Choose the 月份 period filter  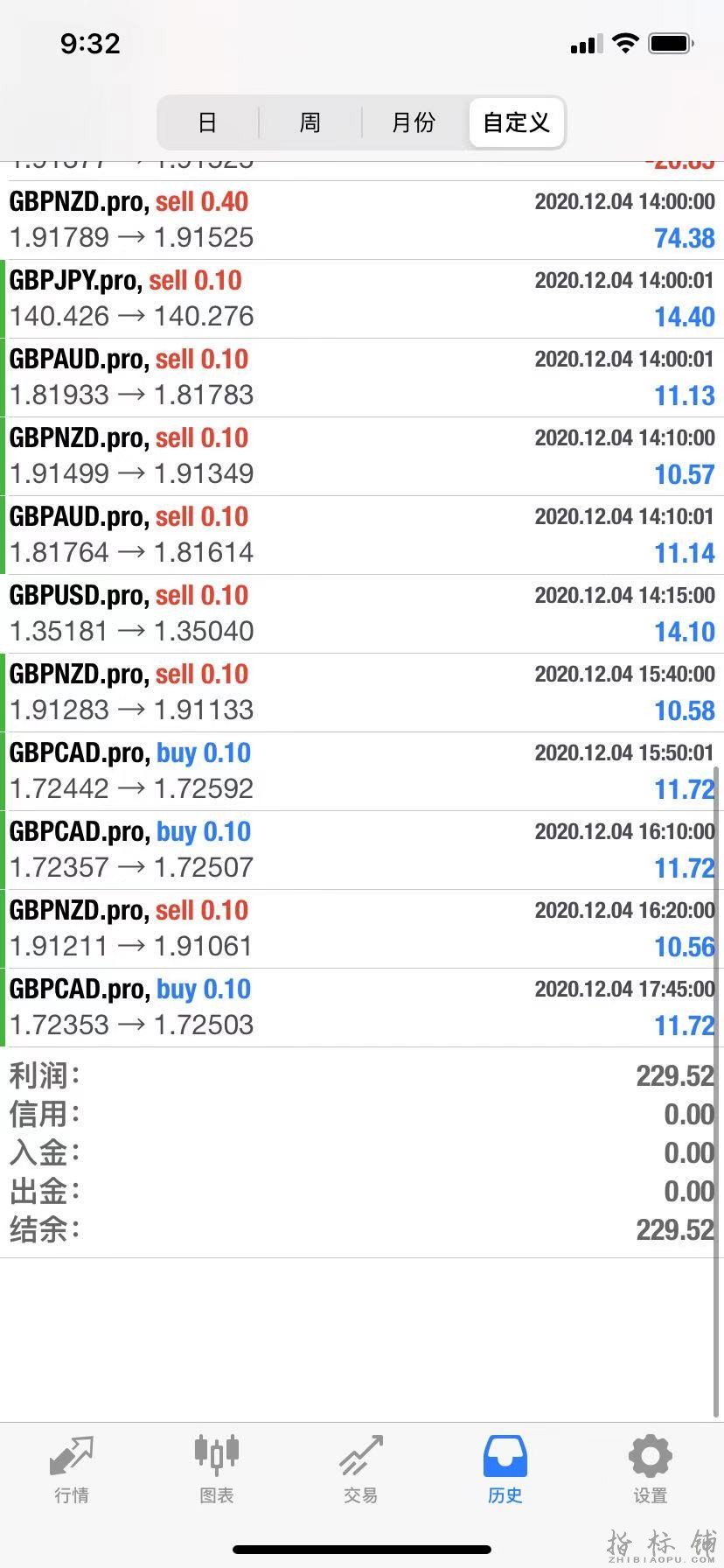click(x=414, y=122)
